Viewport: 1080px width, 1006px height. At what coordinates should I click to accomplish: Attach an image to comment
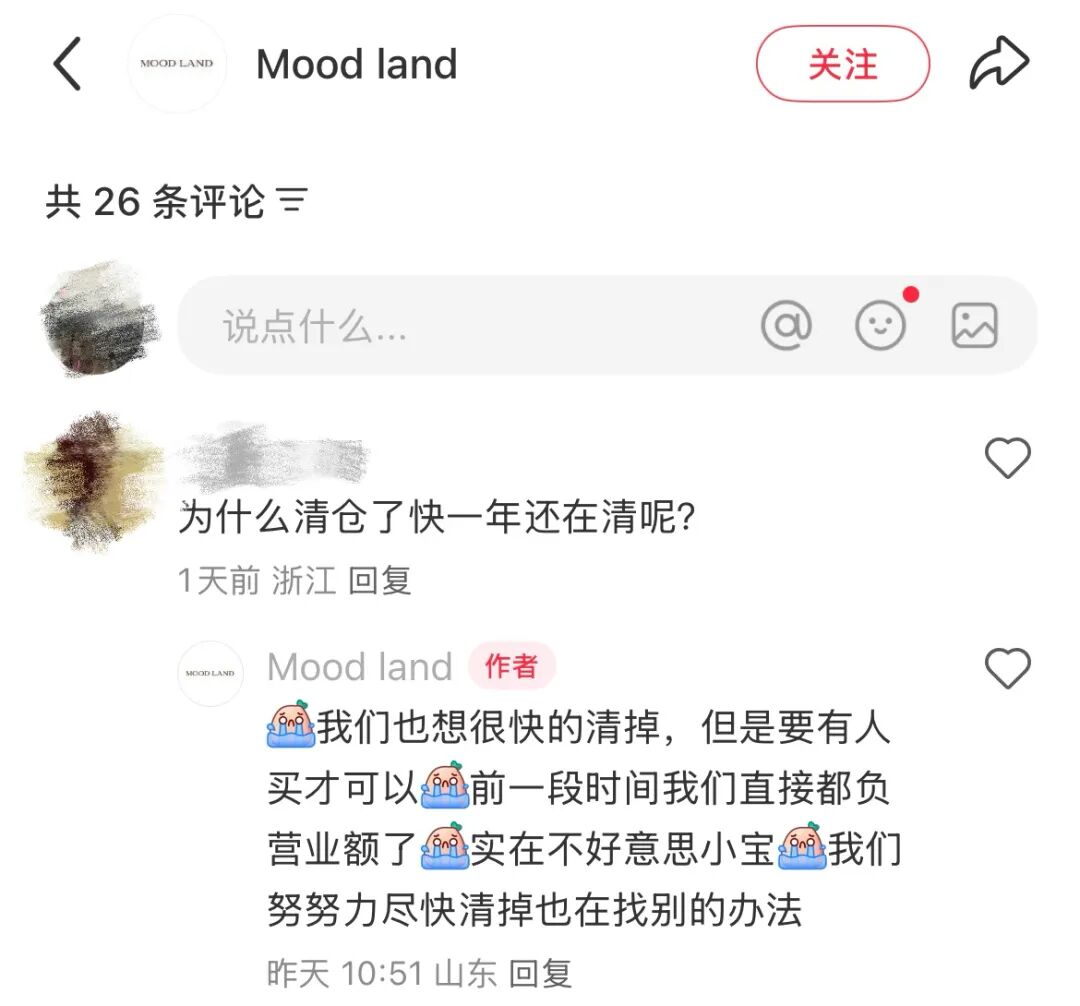click(x=974, y=326)
